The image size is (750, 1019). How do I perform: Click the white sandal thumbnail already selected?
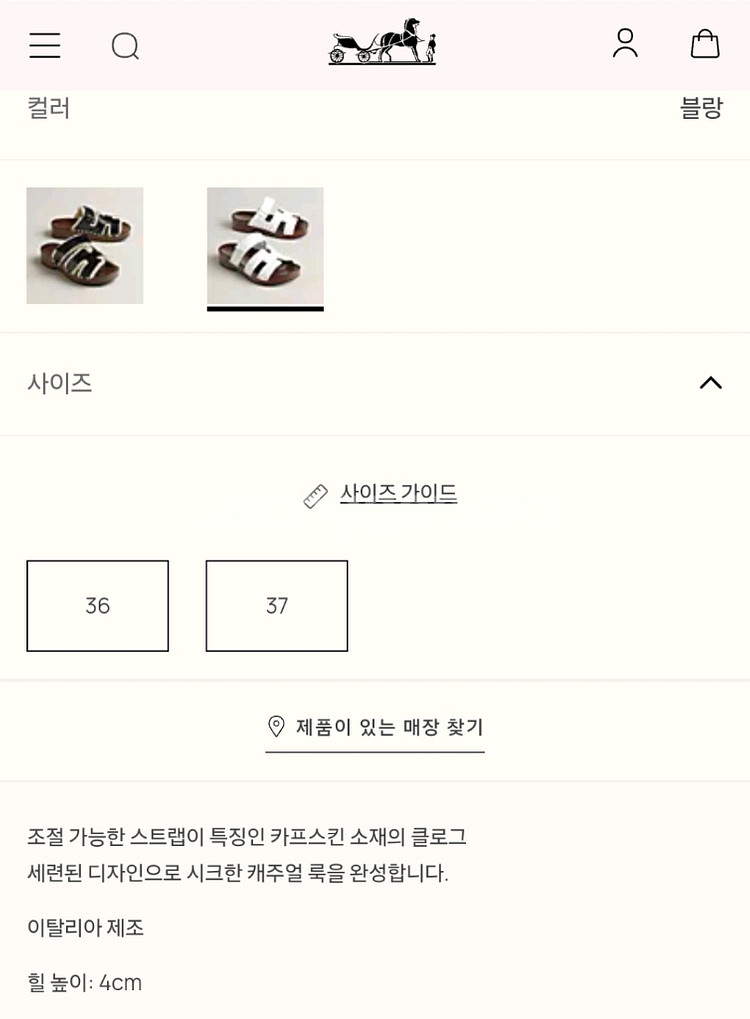[265, 246]
